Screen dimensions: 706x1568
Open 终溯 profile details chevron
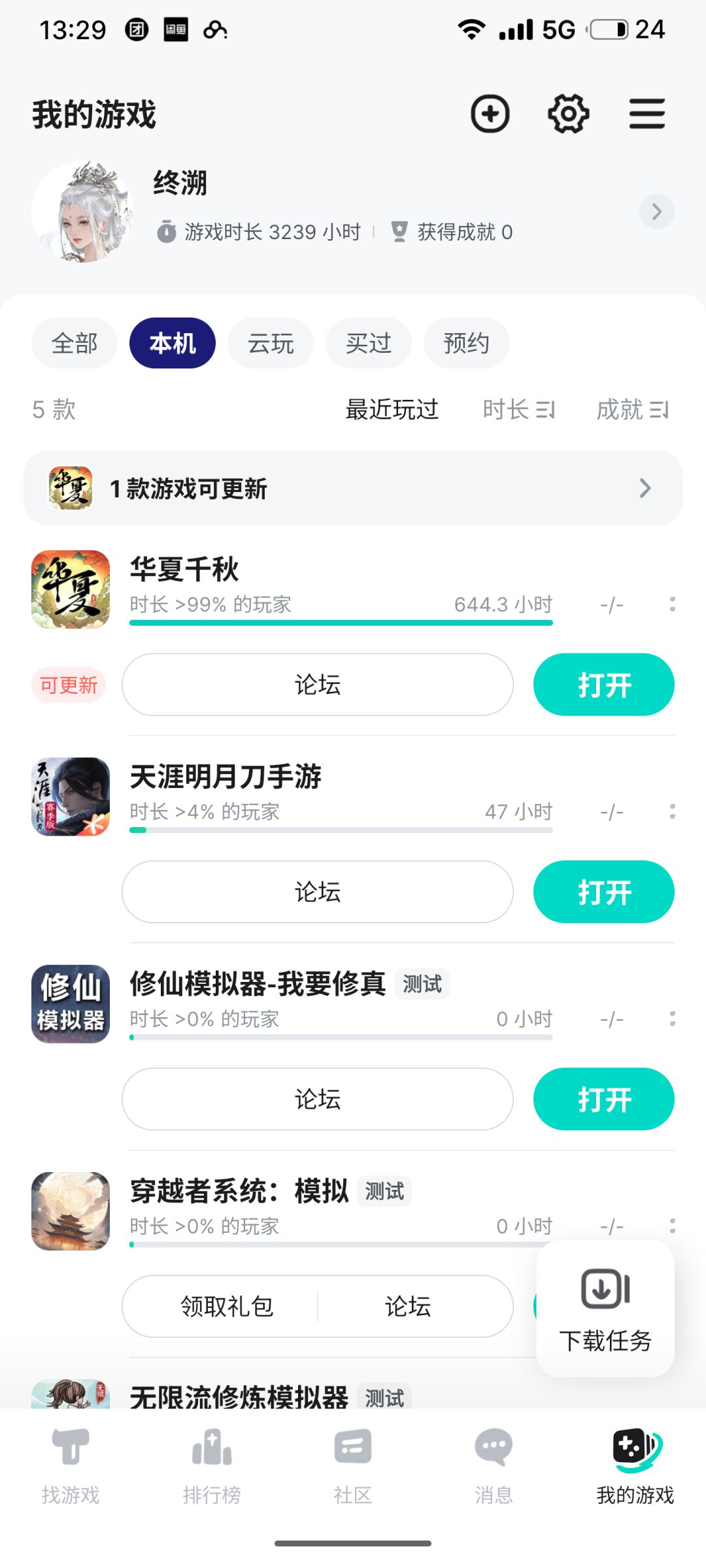(656, 212)
